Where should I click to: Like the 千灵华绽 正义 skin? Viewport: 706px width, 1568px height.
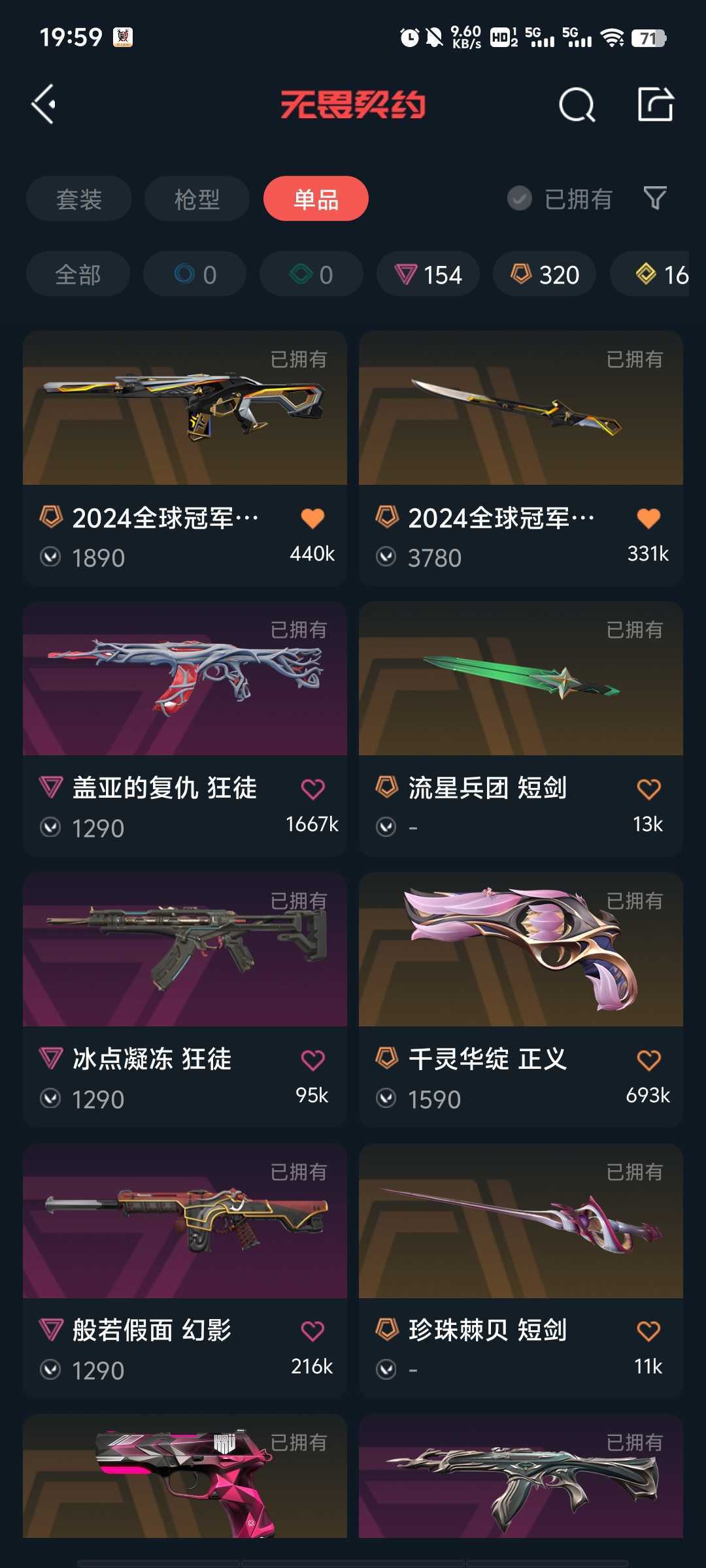(648, 1060)
